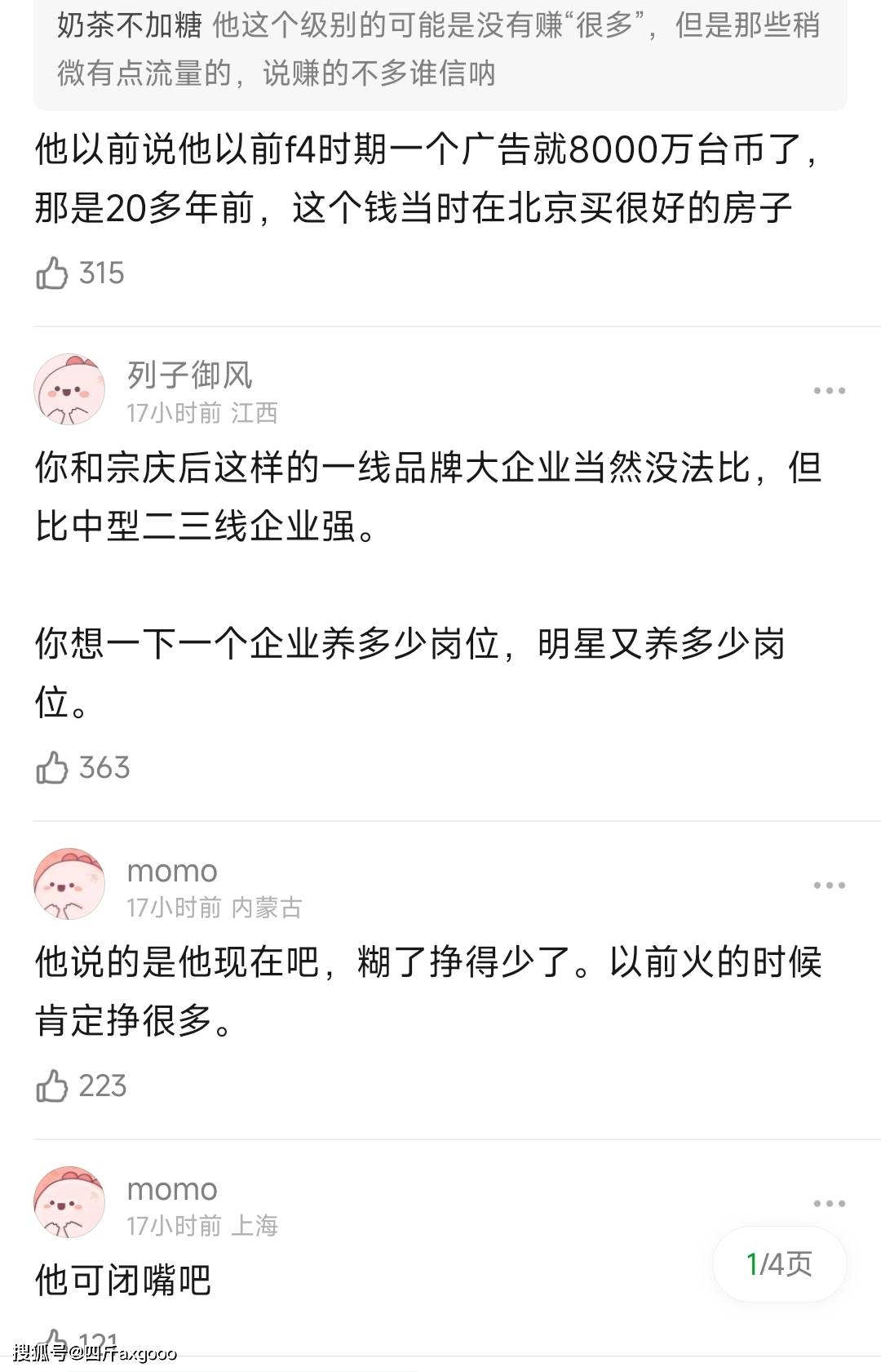The height and width of the screenshot is (1372, 881).
Task: Like 列子御风's comment
Action: (x=52, y=768)
